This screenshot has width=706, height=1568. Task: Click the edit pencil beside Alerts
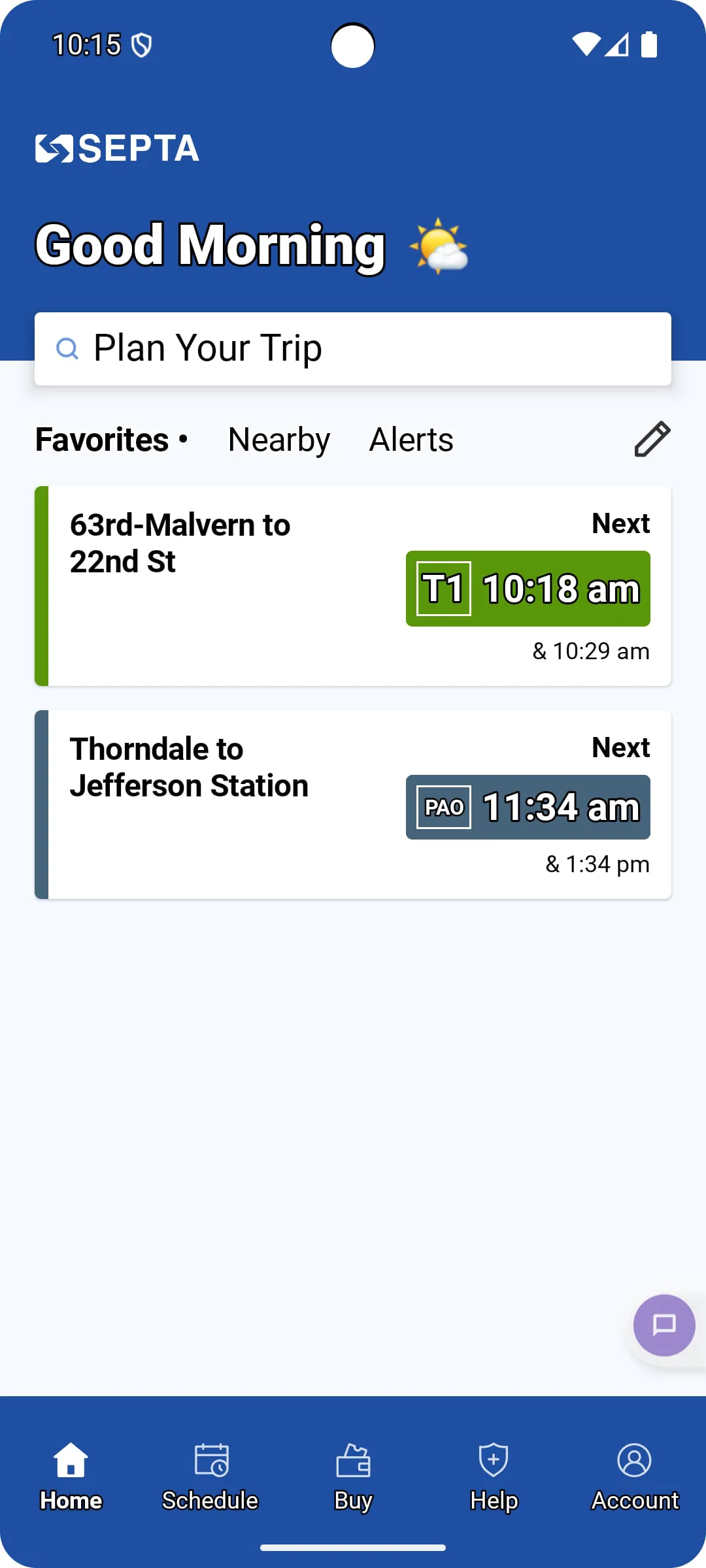(651, 439)
